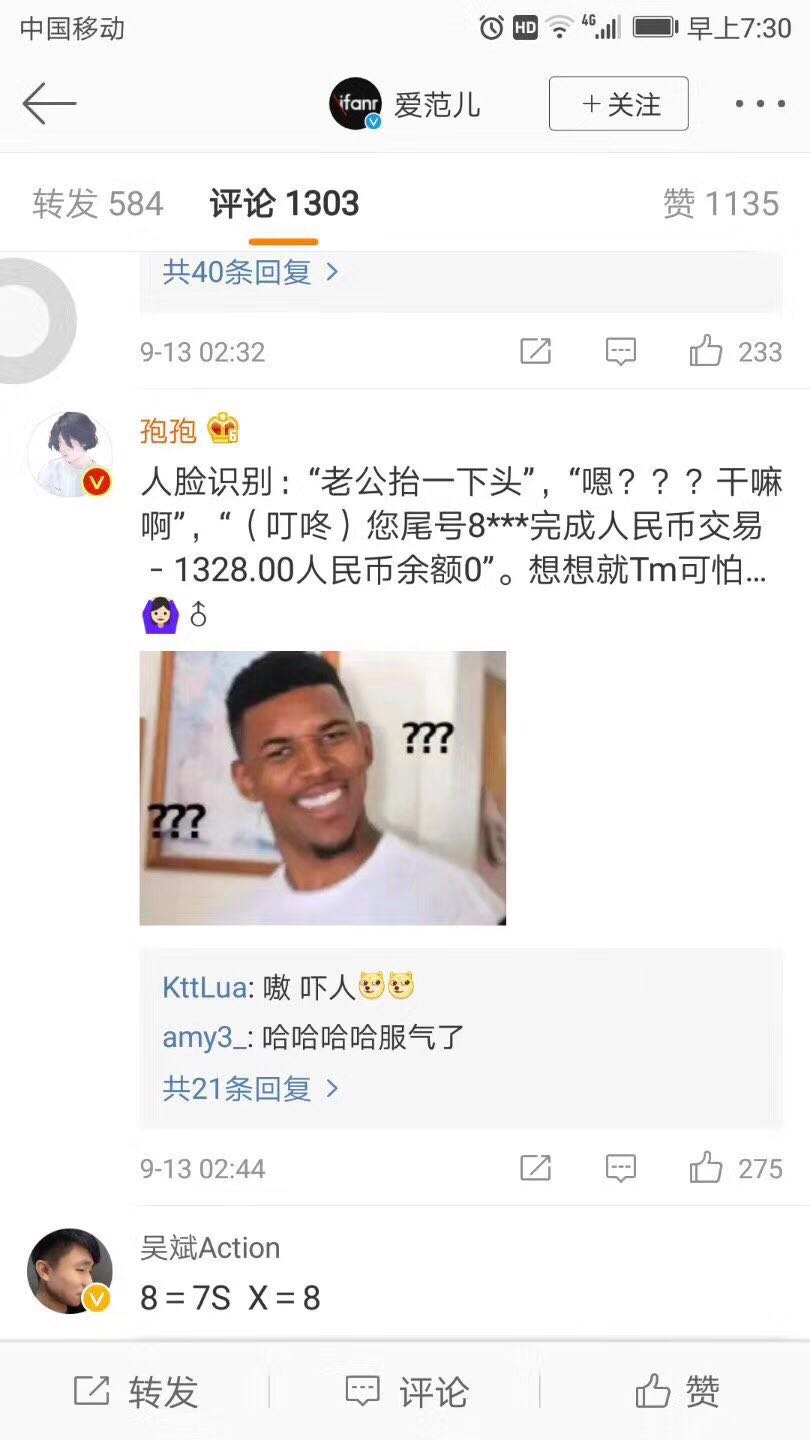
Task: Open 孢孢's user profile name
Action: click(169, 431)
